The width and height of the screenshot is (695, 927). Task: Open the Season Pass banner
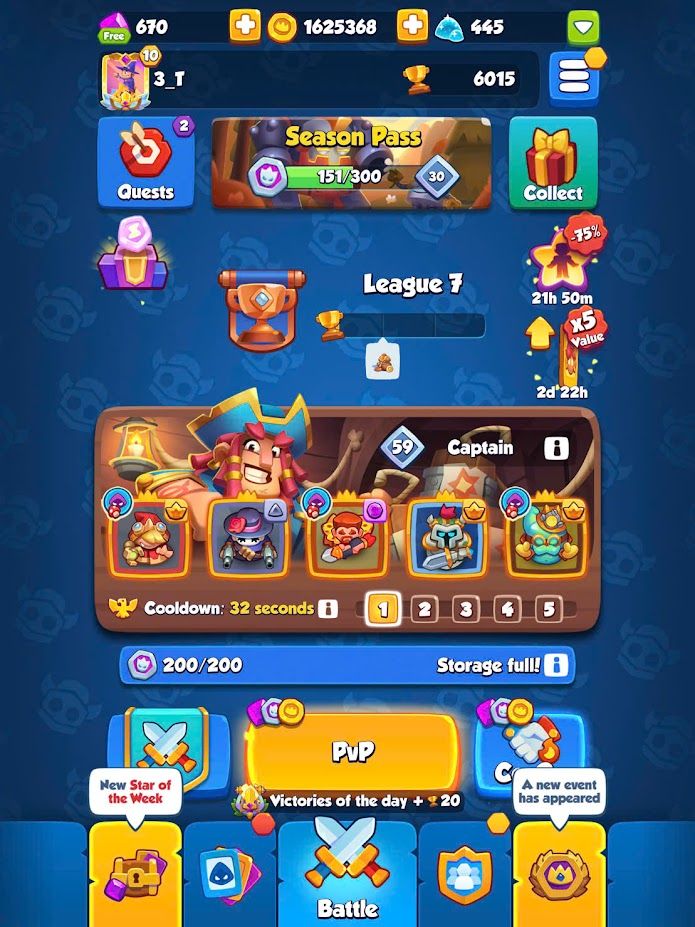click(x=351, y=163)
